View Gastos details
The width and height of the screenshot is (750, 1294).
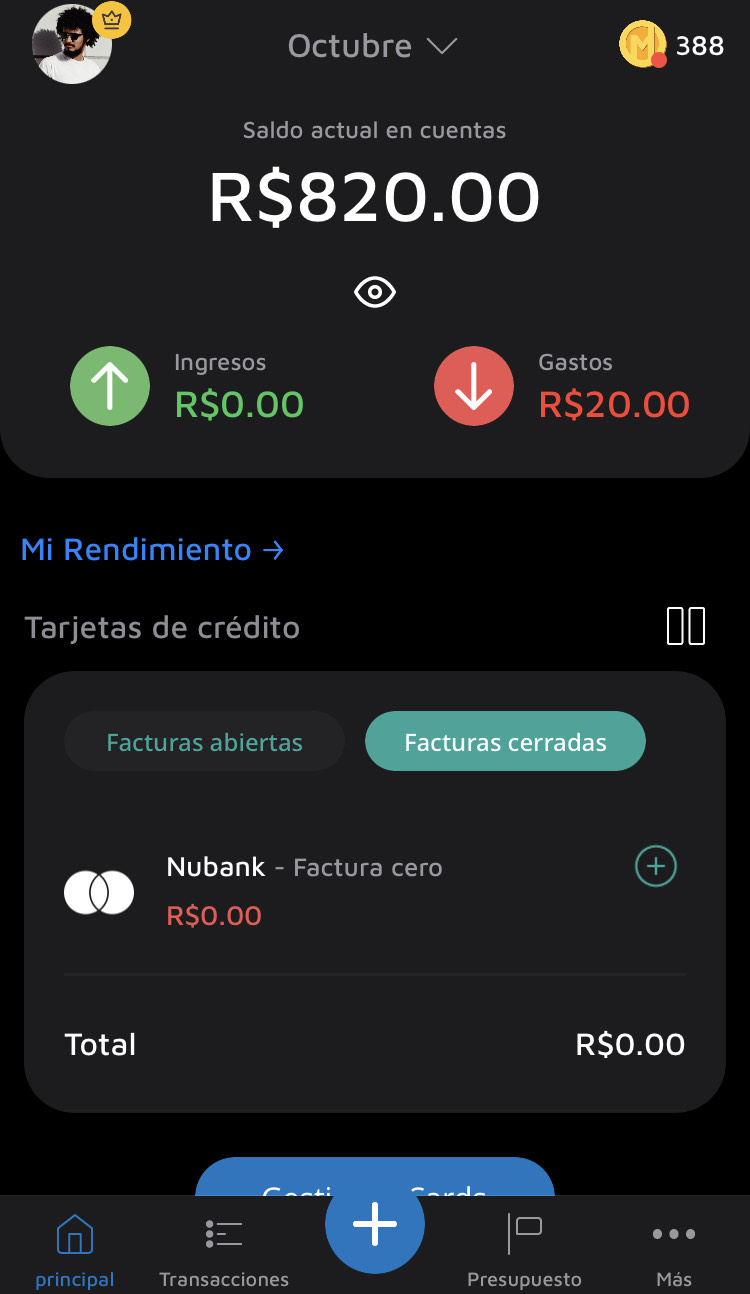562,386
